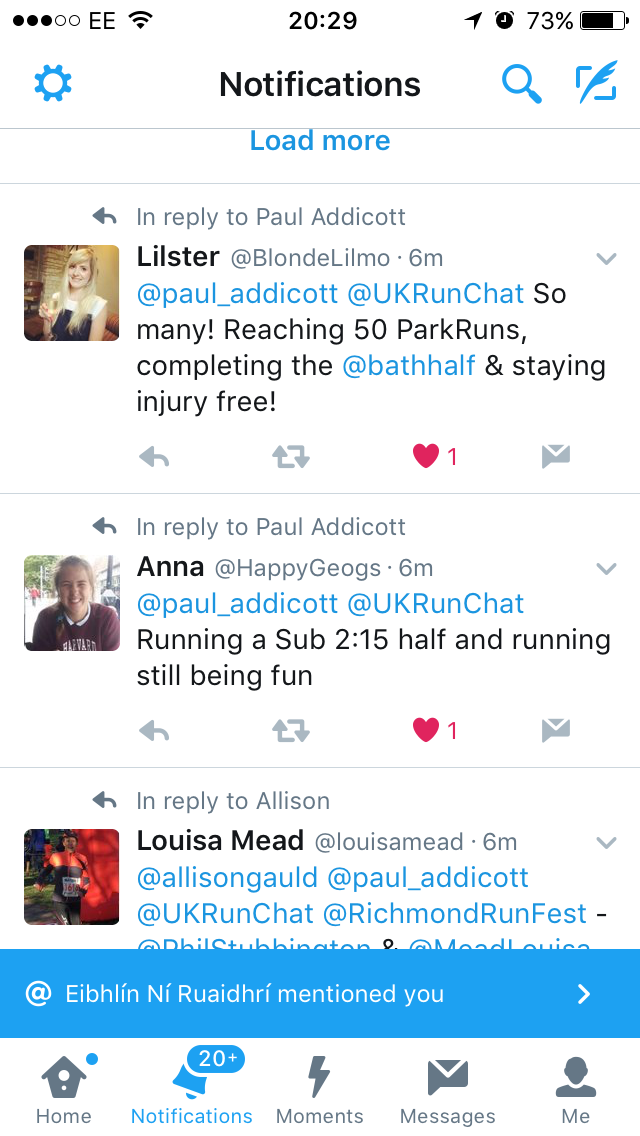Switch to the Me tab

[575, 1088]
